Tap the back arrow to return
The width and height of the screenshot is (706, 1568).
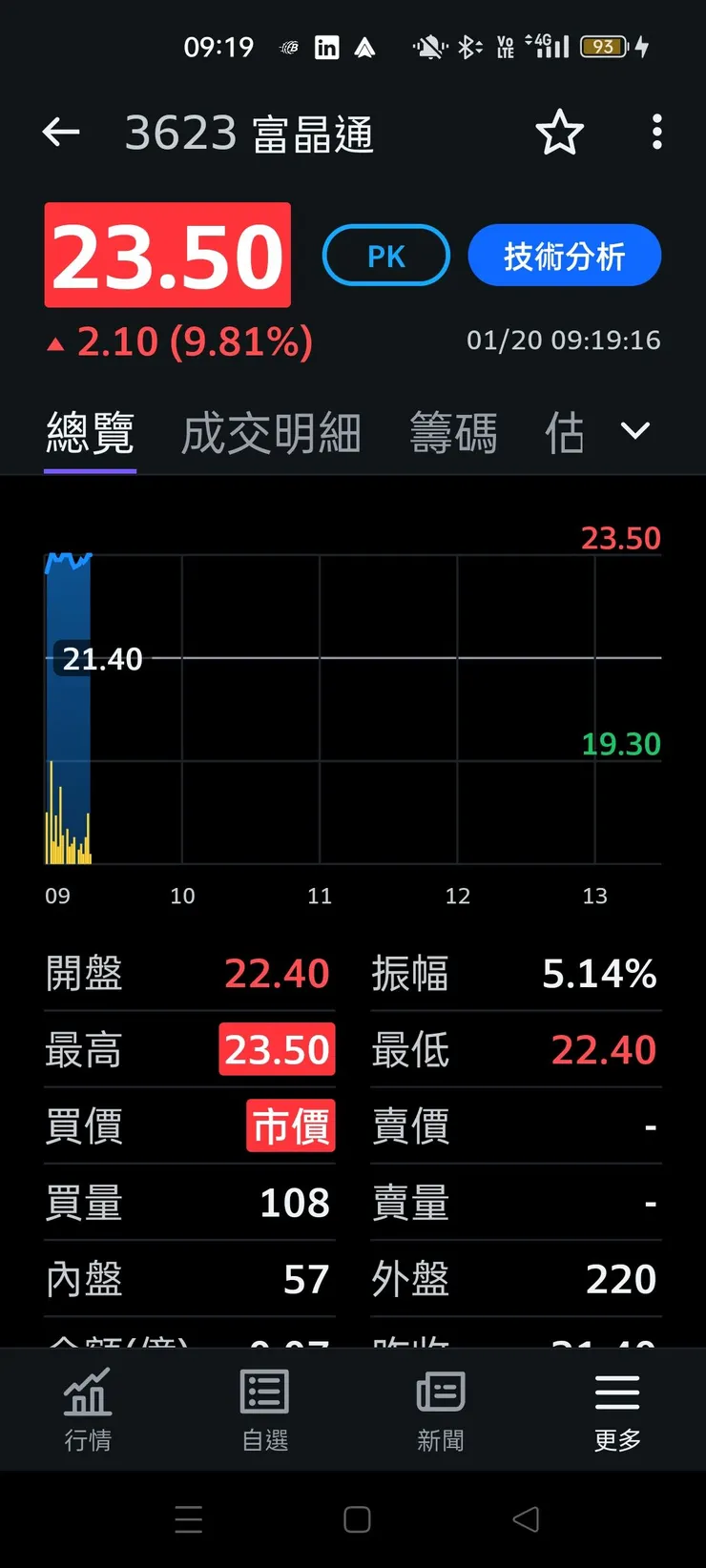tap(61, 133)
